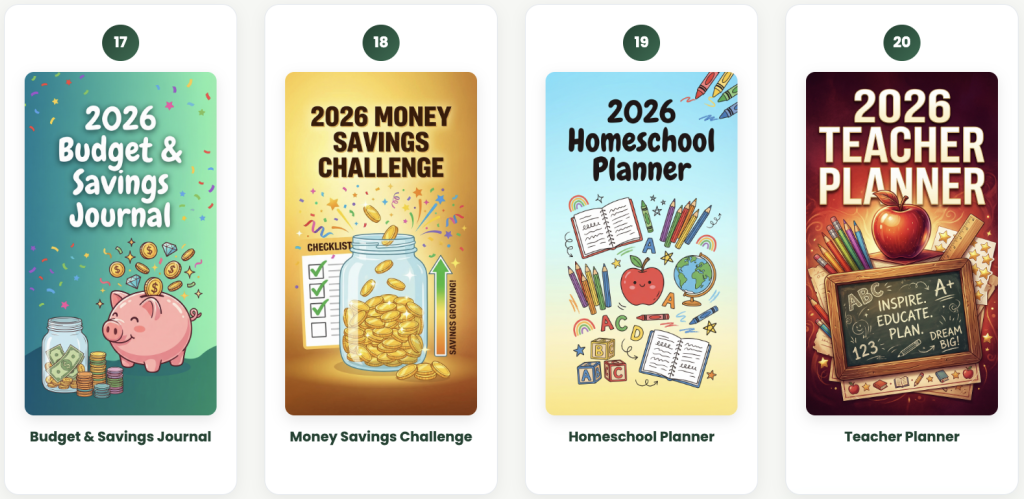
Task: Tap the Teacher Planner card
Action: (901, 244)
